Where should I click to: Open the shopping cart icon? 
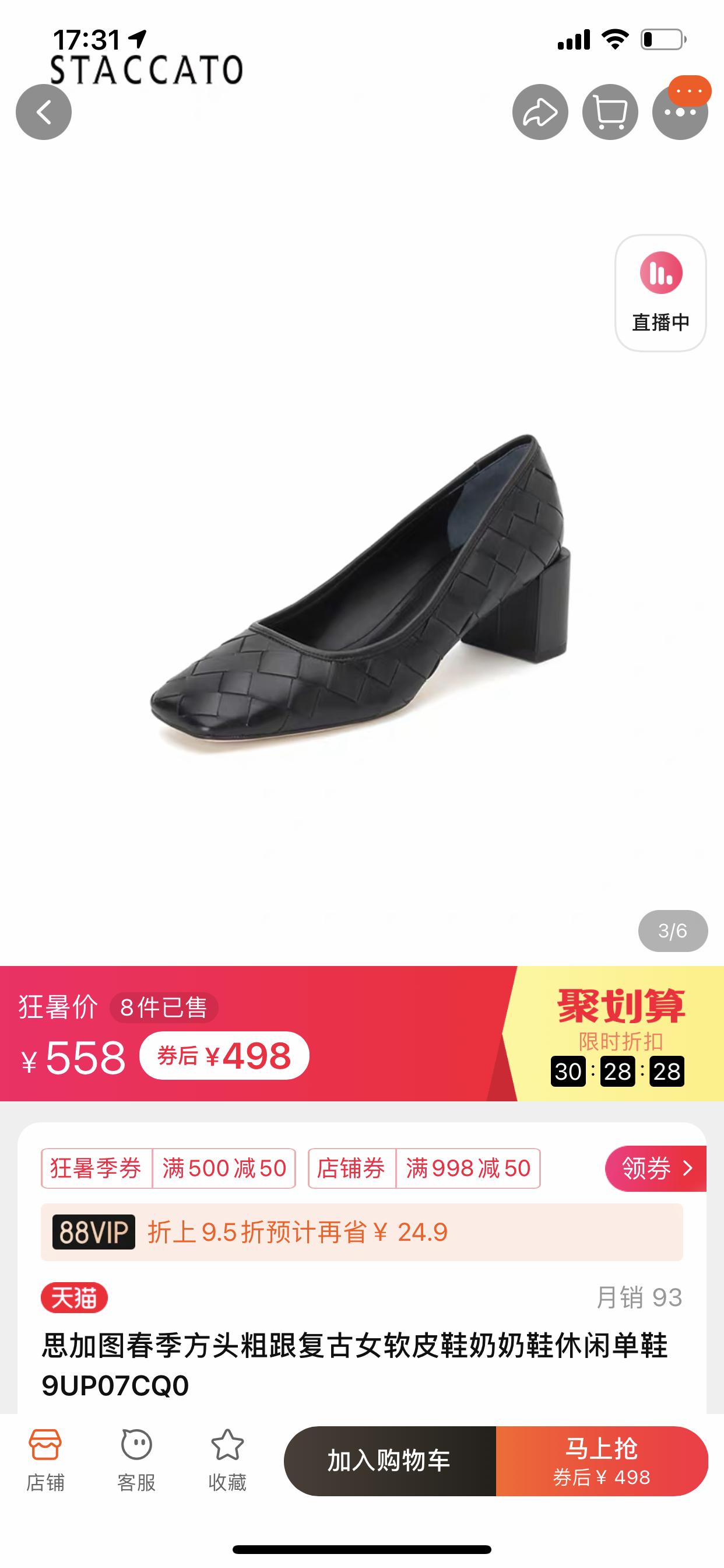[x=610, y=112]
